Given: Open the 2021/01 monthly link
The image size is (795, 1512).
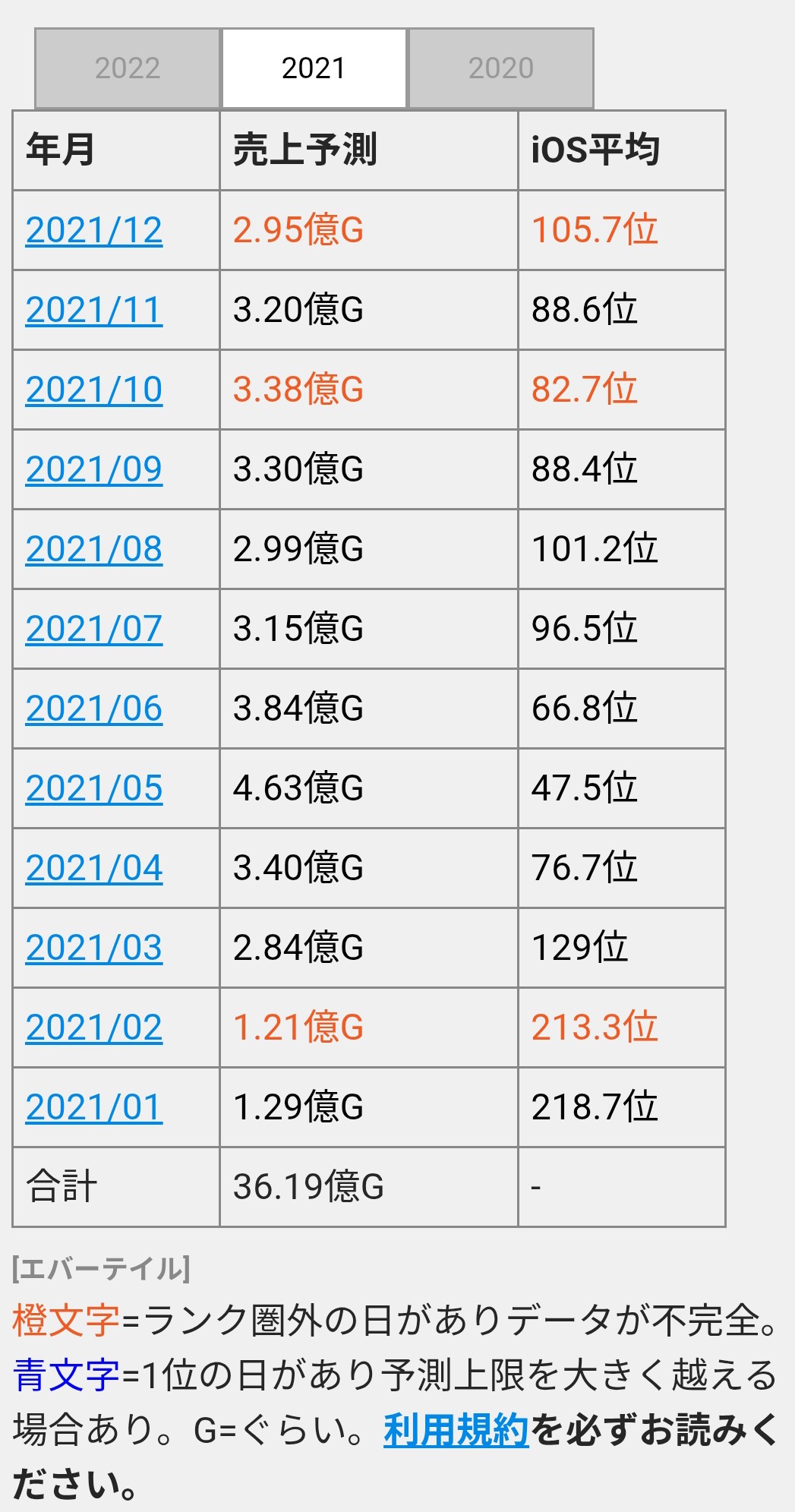Looking at the screenshot, I should tap(94, 1107).
